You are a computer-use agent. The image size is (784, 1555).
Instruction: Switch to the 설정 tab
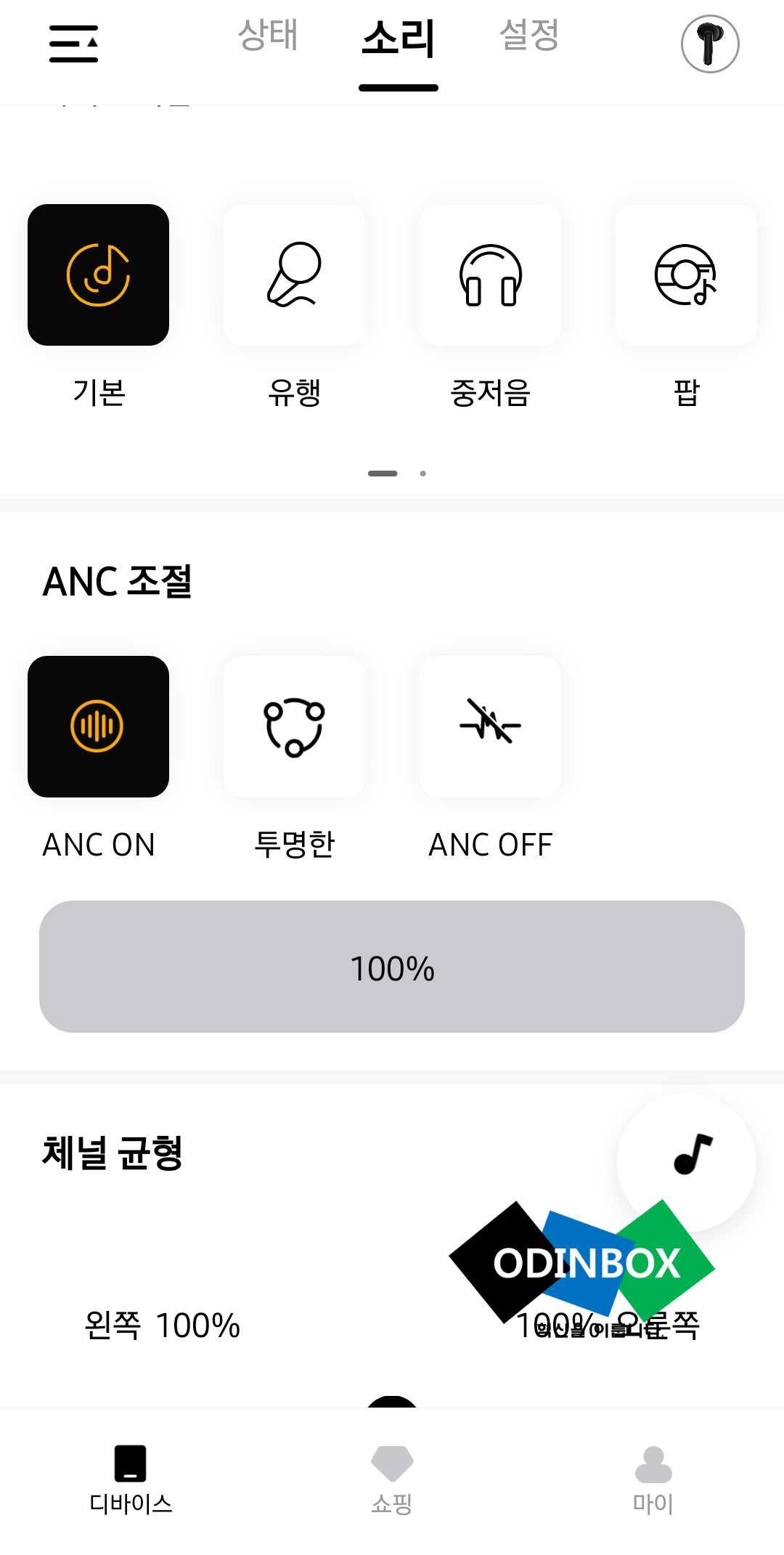click(x=529, y=36)
